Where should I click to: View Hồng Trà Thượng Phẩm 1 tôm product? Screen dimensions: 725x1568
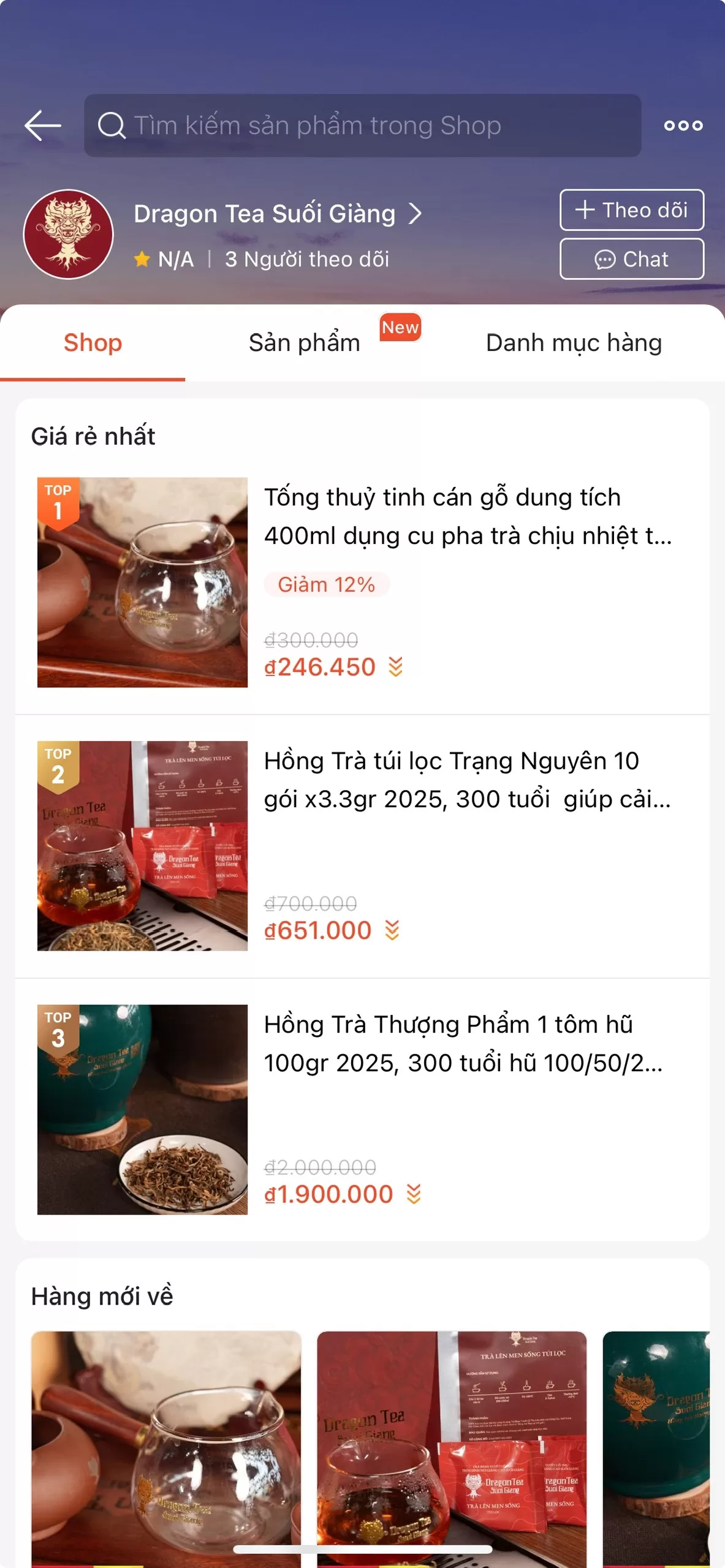tap(463, 1043)
